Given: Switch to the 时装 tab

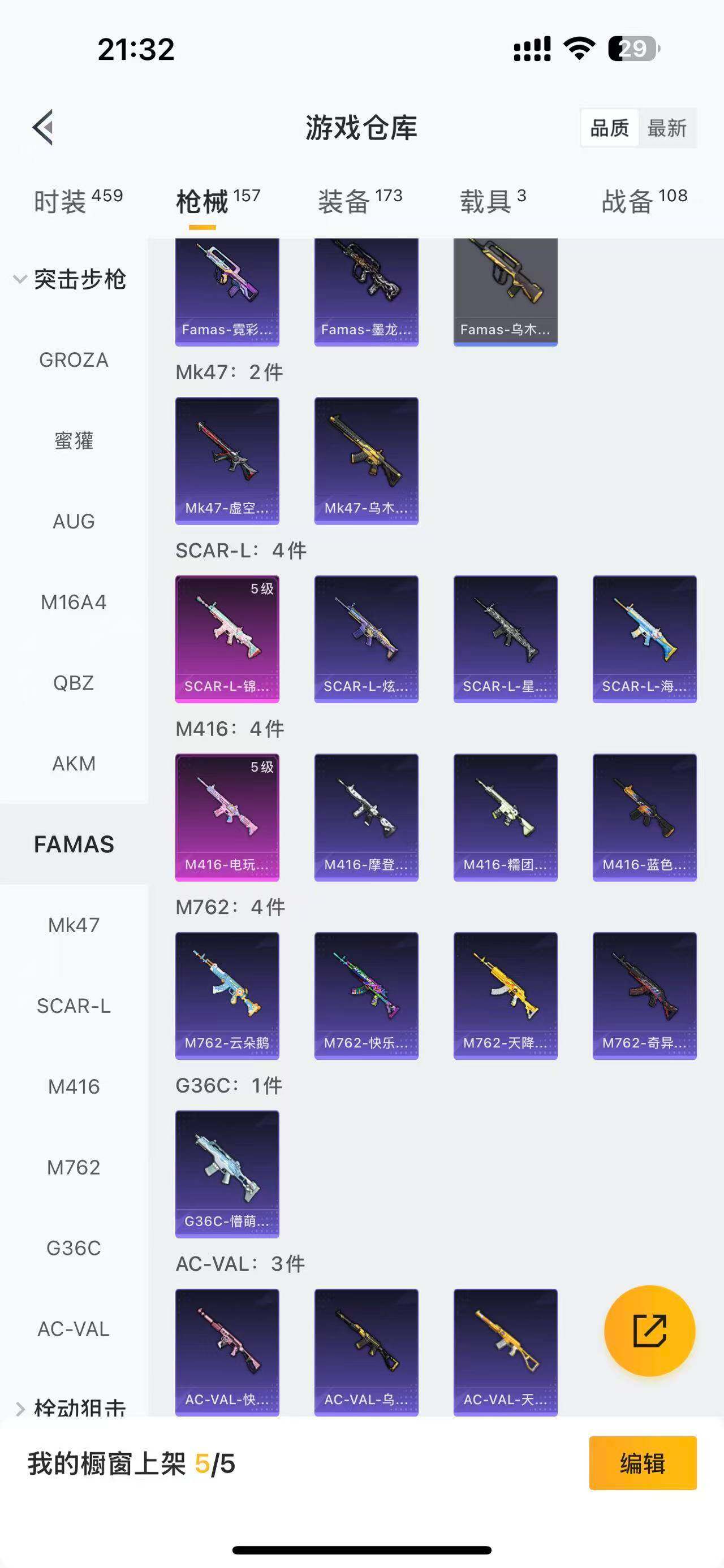Looking at the screenshot, I should pyautogui.click(x=78, y=201).
